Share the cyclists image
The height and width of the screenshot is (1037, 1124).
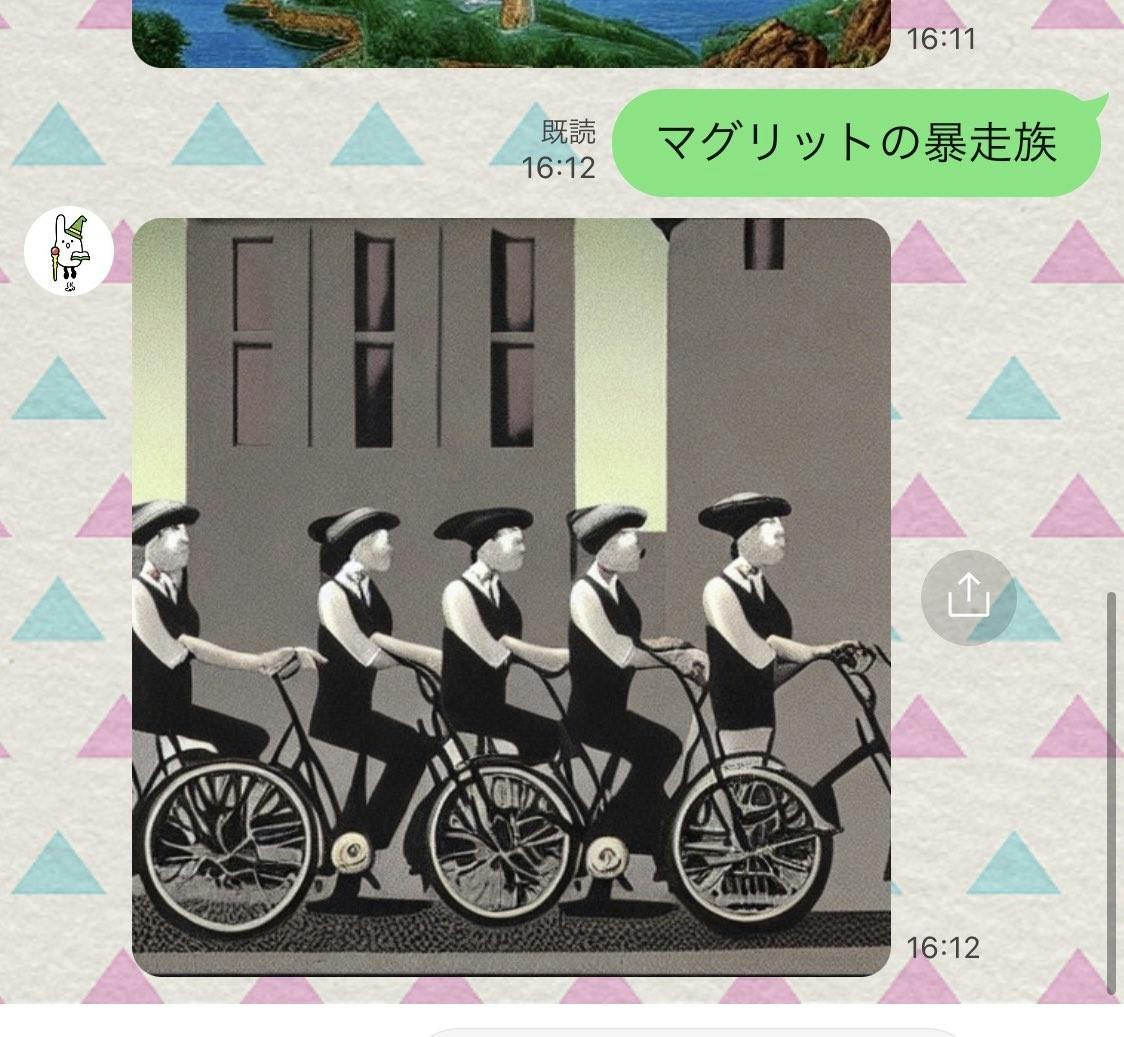tap(968, 597)
